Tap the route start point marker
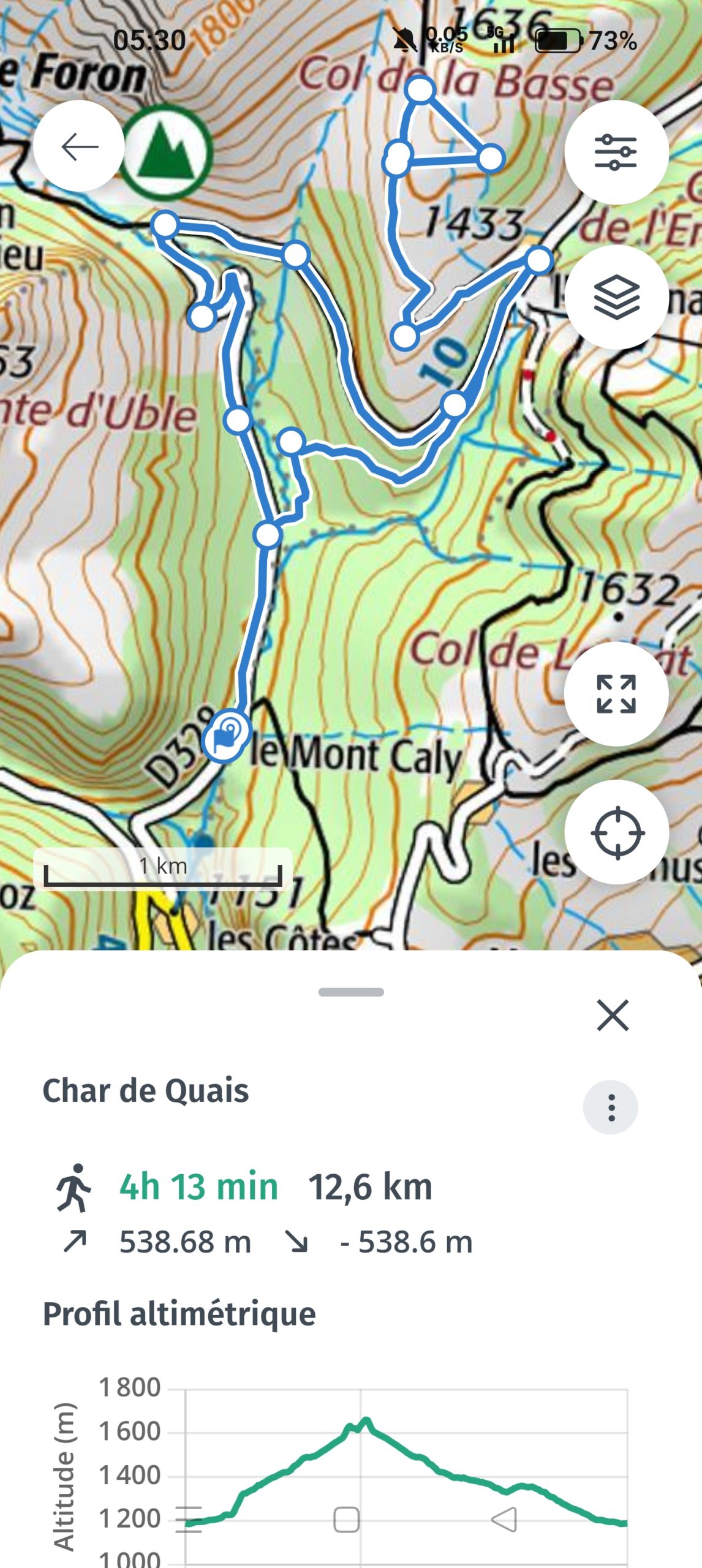This screenshot has width=702, height=1568. 225,735
